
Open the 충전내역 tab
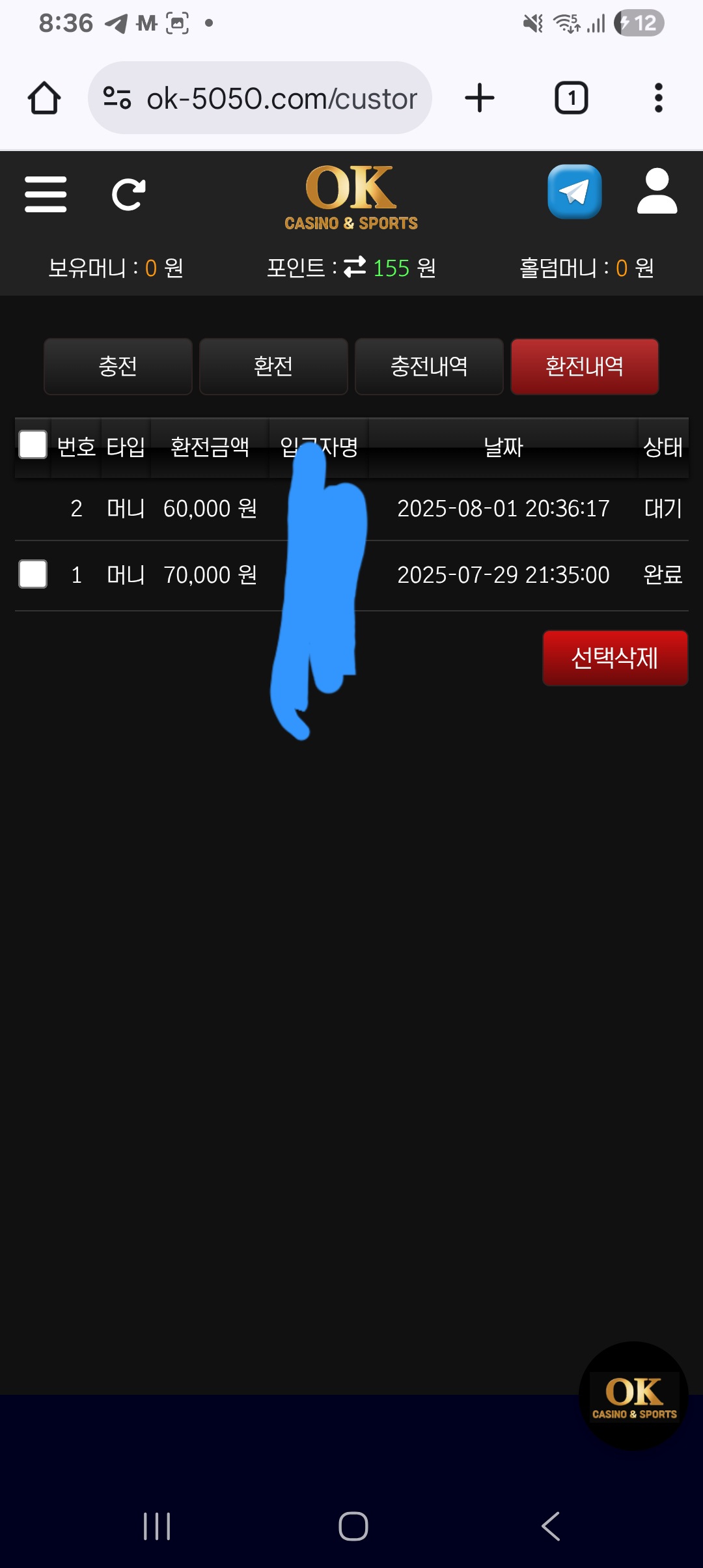[429, 367]
